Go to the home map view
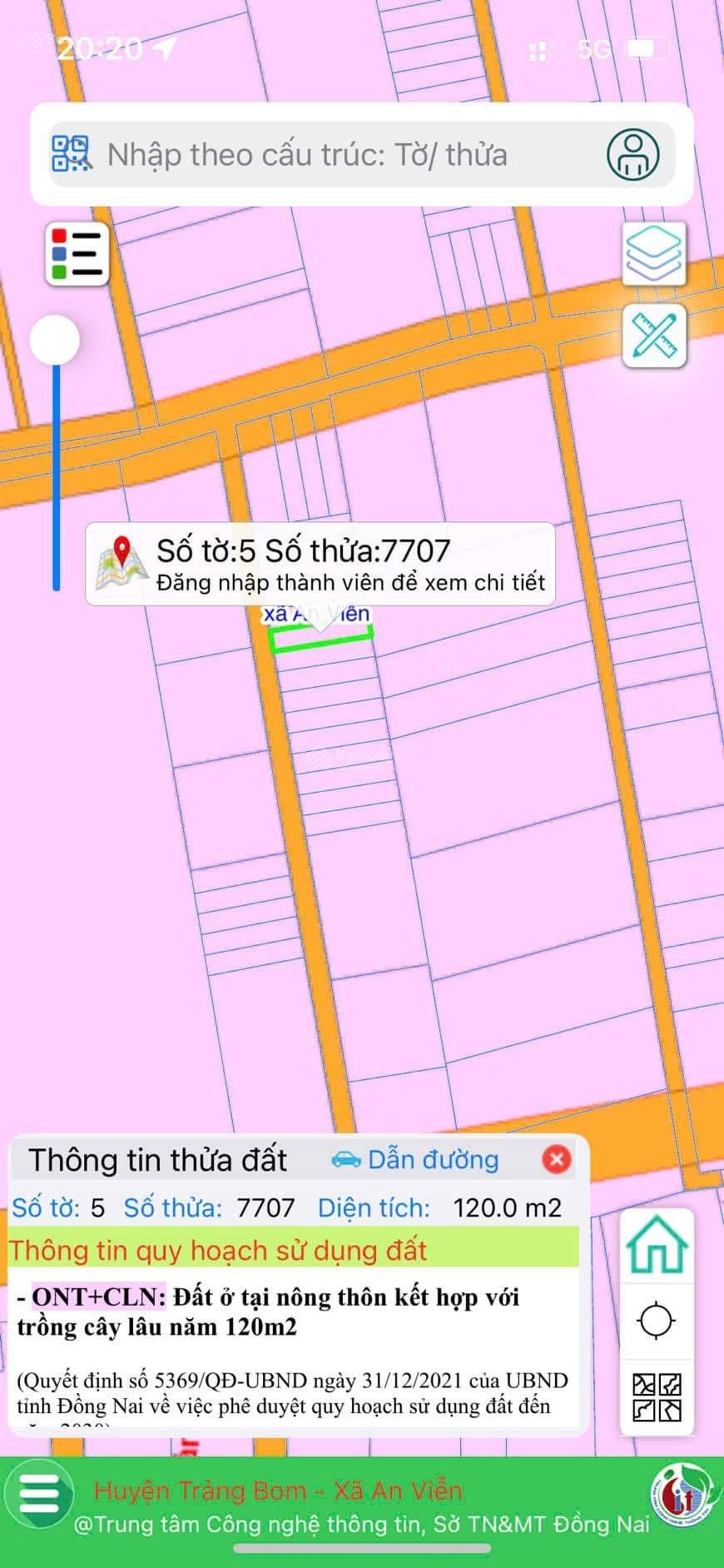Viewport: 724px width, 1568px height. click(x=657, y=1245)
